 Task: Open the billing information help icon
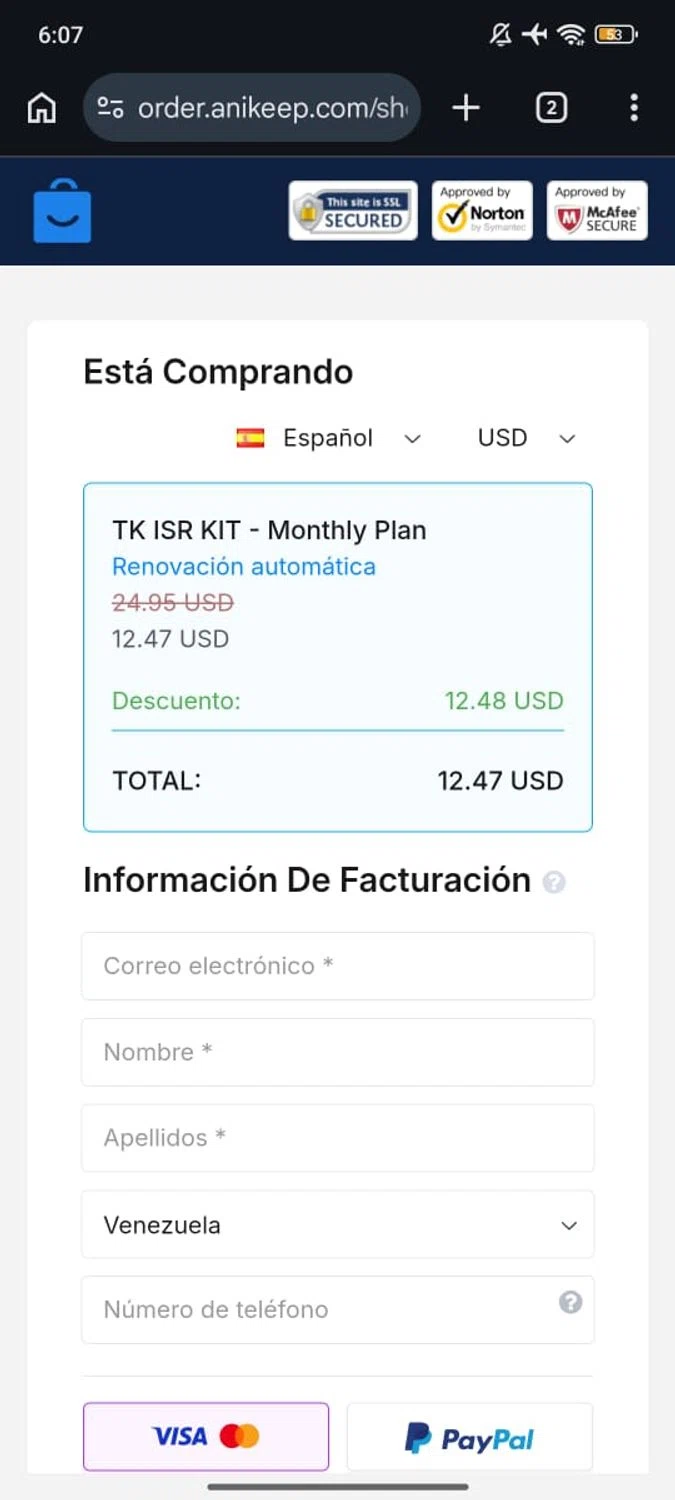pos(554,882)
